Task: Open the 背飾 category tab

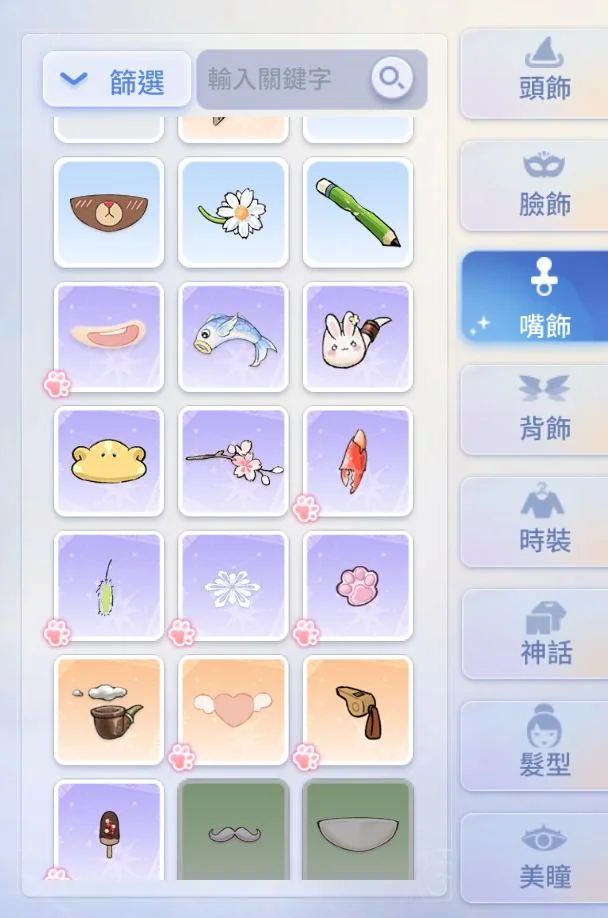Action: pos(543,410)
